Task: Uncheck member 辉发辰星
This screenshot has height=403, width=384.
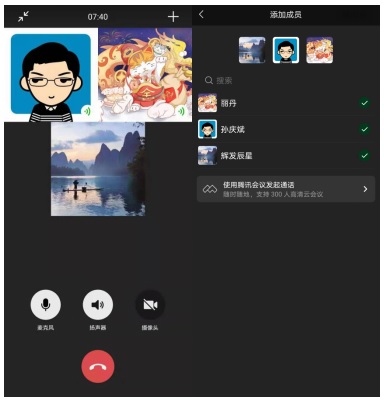Action: click(x=364, y=155)
